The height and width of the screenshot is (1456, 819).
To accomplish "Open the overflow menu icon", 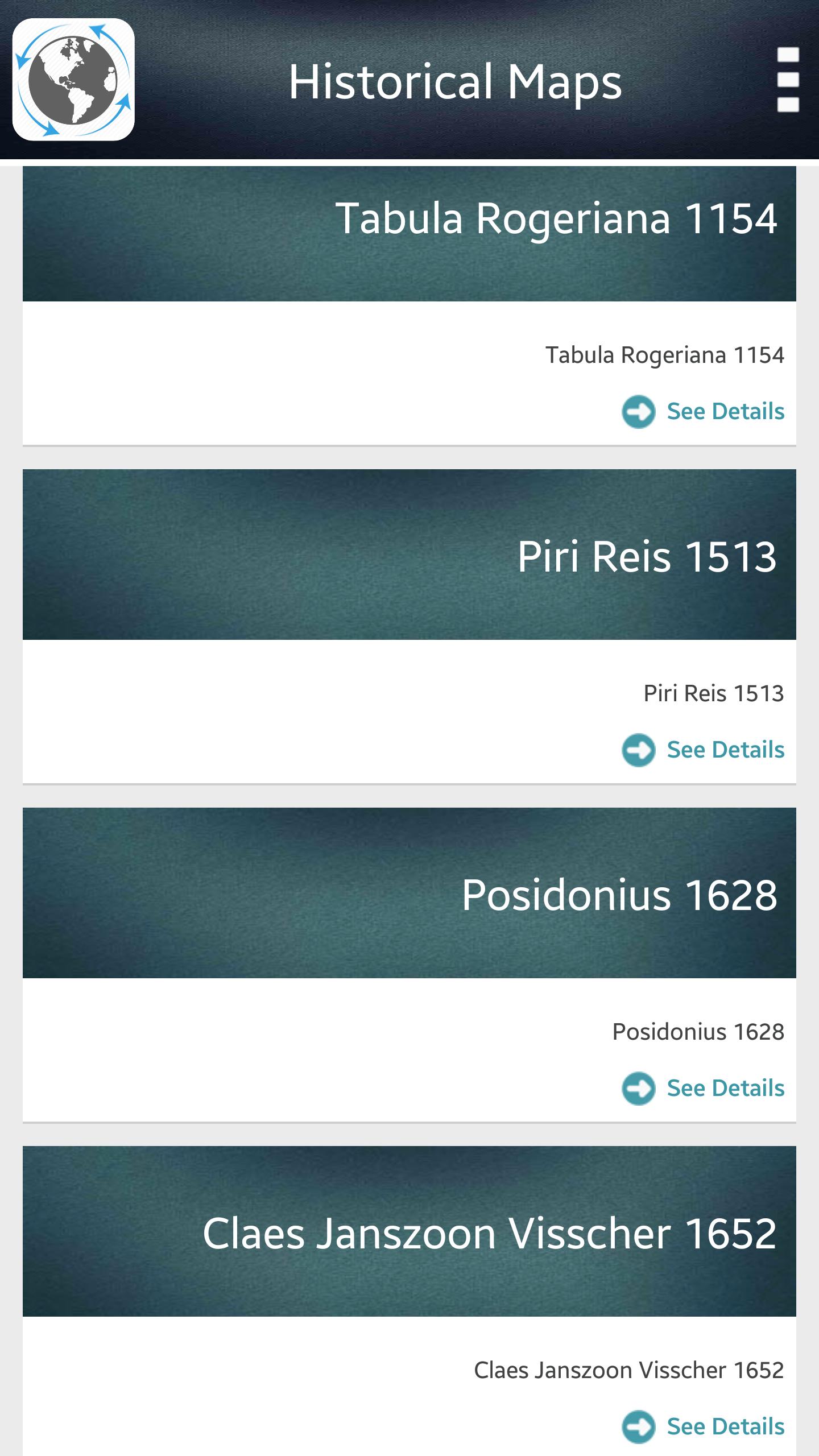I will 788,80.
